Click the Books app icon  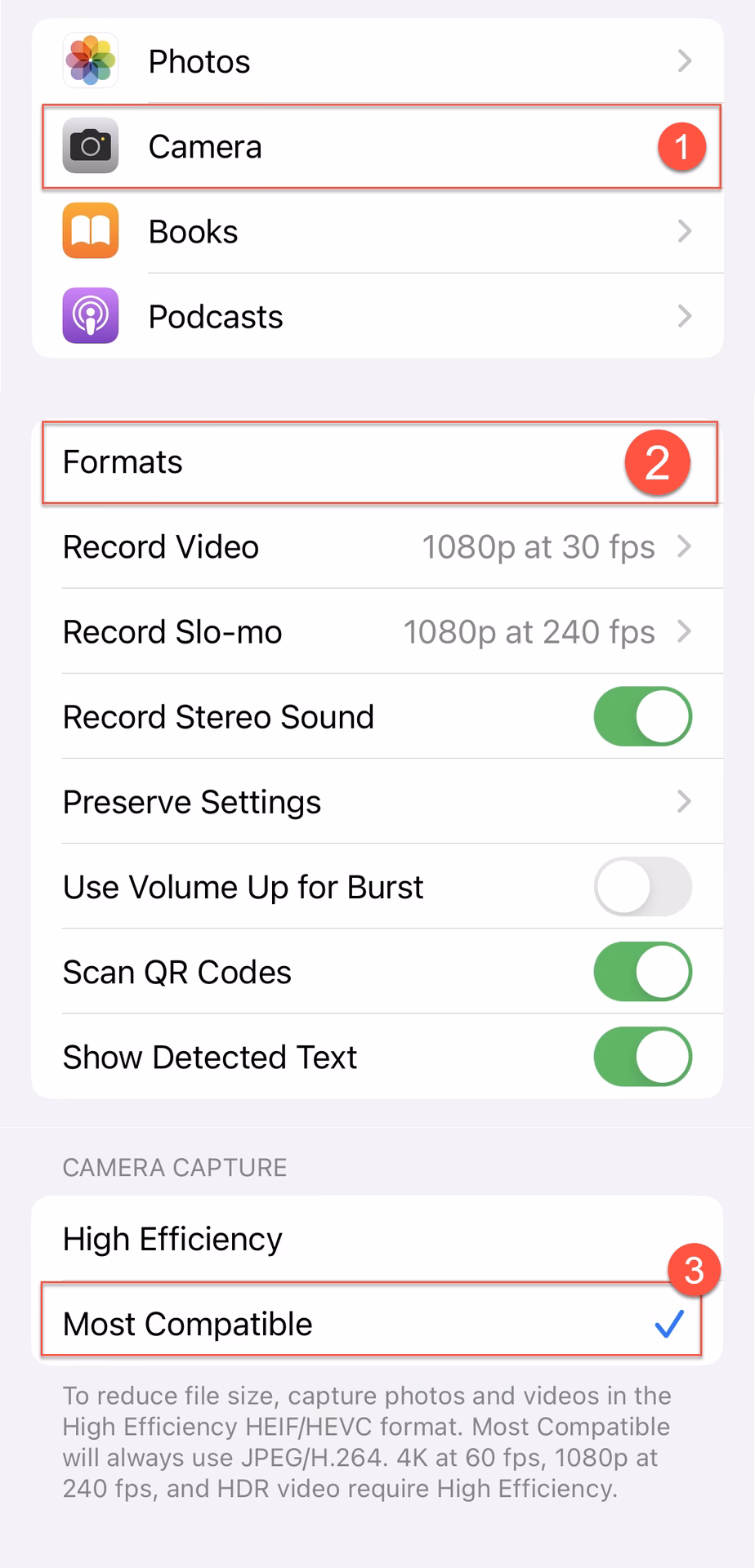pyautogui.click(x=90, y=231)
